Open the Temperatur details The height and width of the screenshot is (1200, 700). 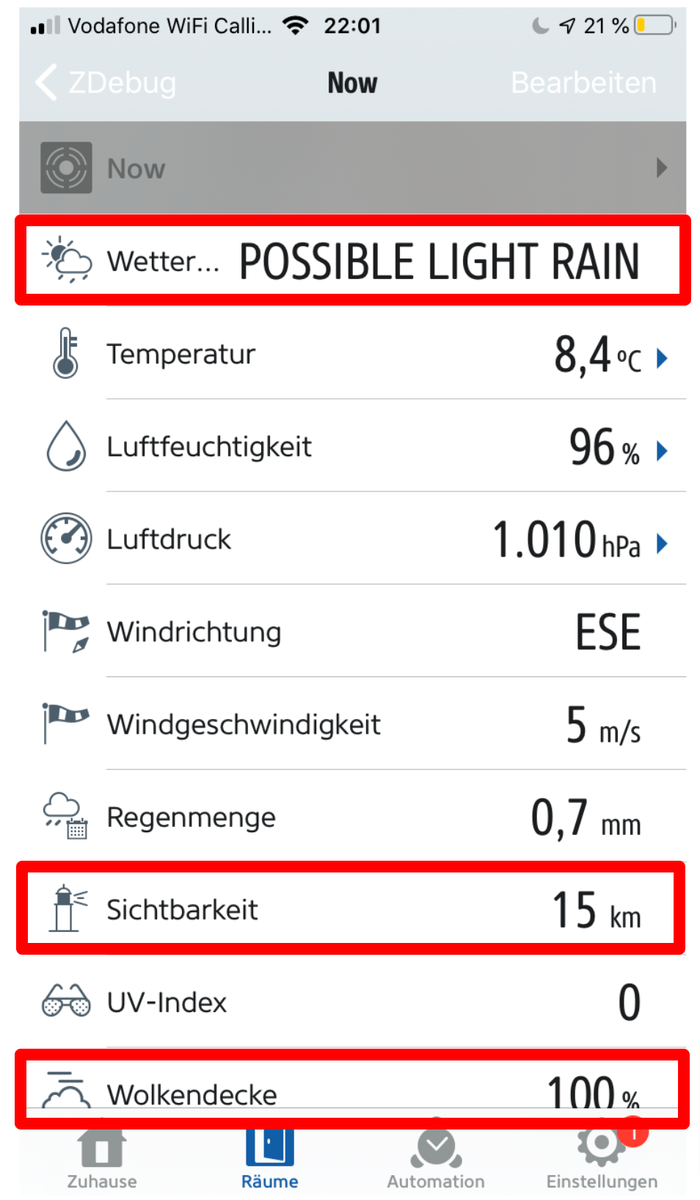pyautogui.click(x=661, y=358)
